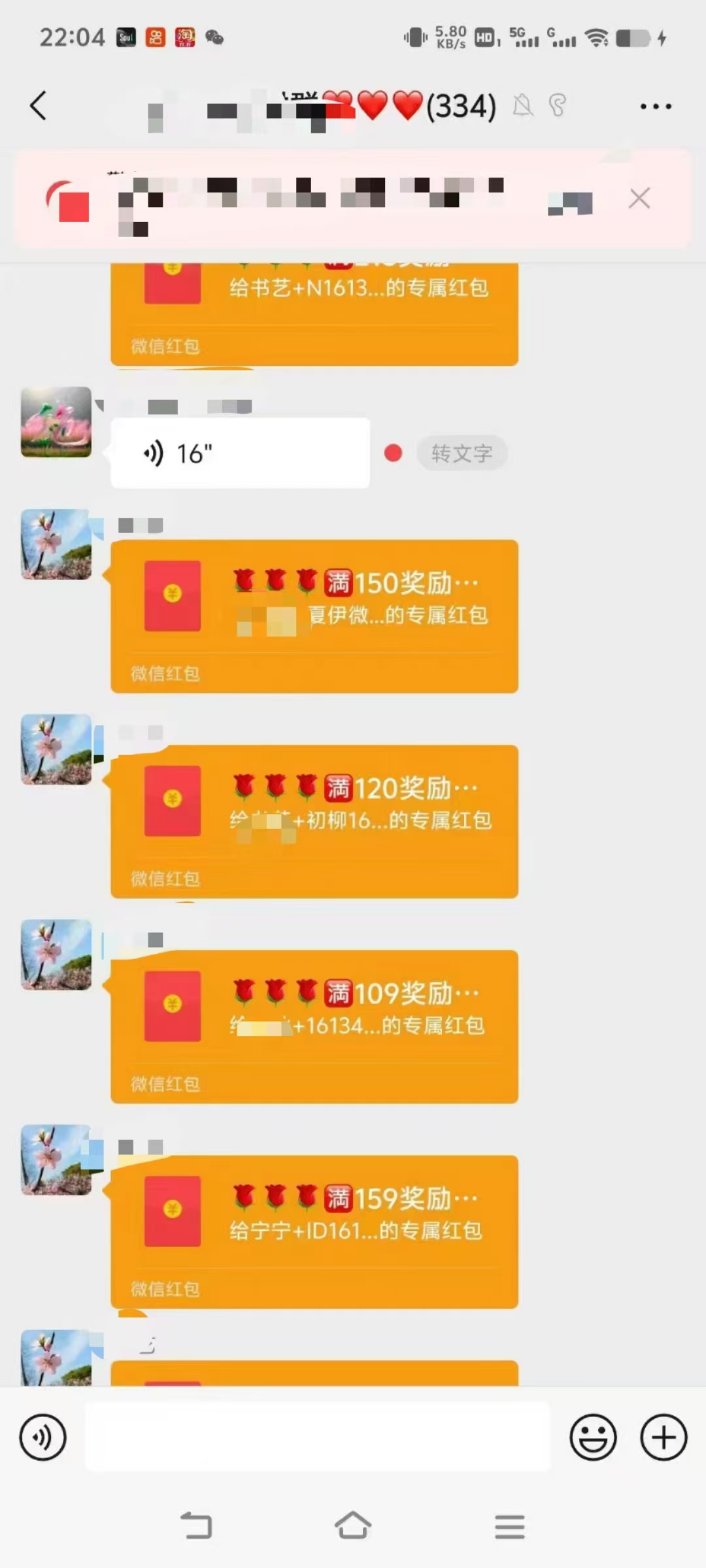
Task: Tap the voice message sender's avatar
Action: pos(56,421)
